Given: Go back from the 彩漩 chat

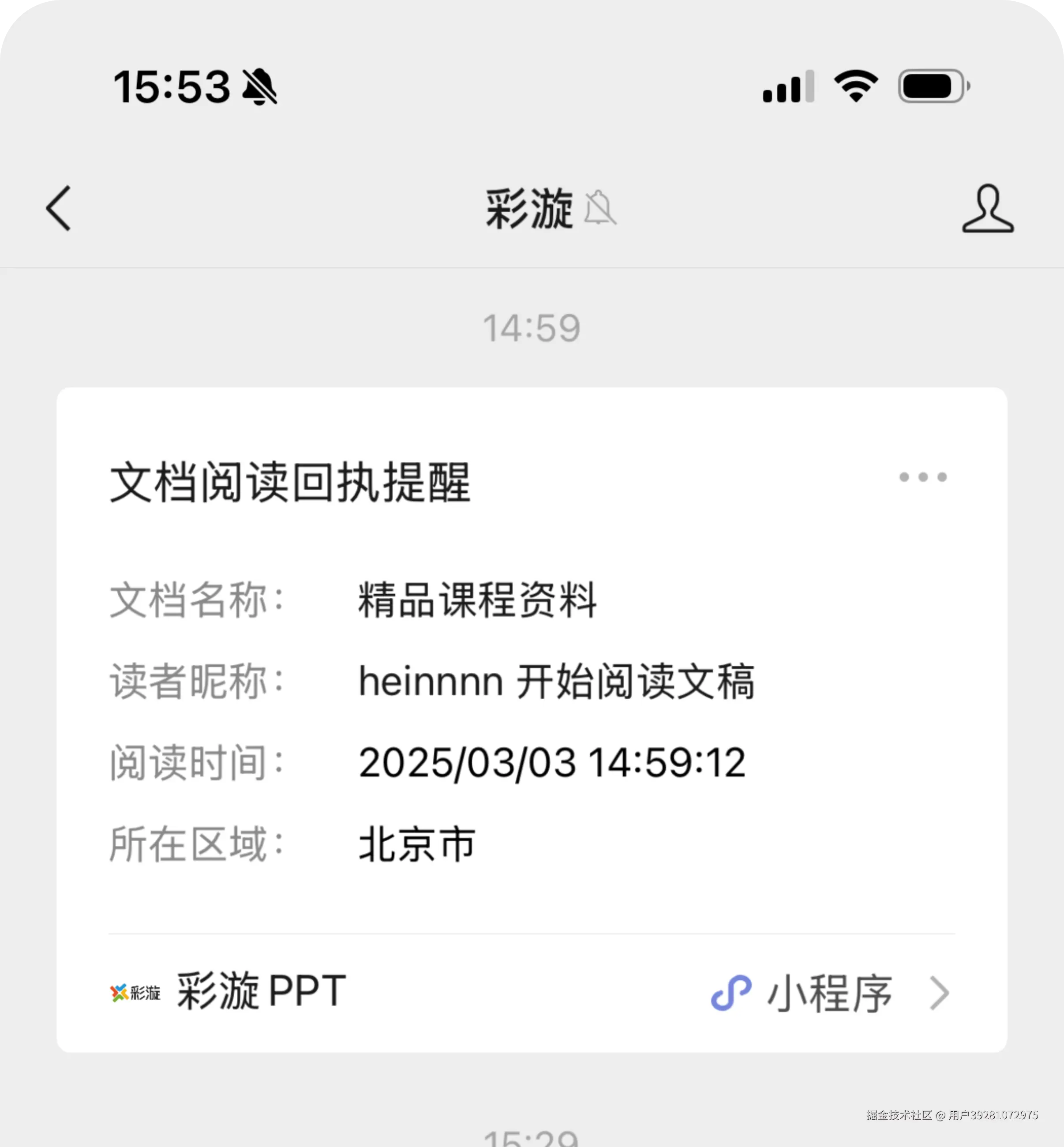Looking at the screenshot, I should pos(59,208).
